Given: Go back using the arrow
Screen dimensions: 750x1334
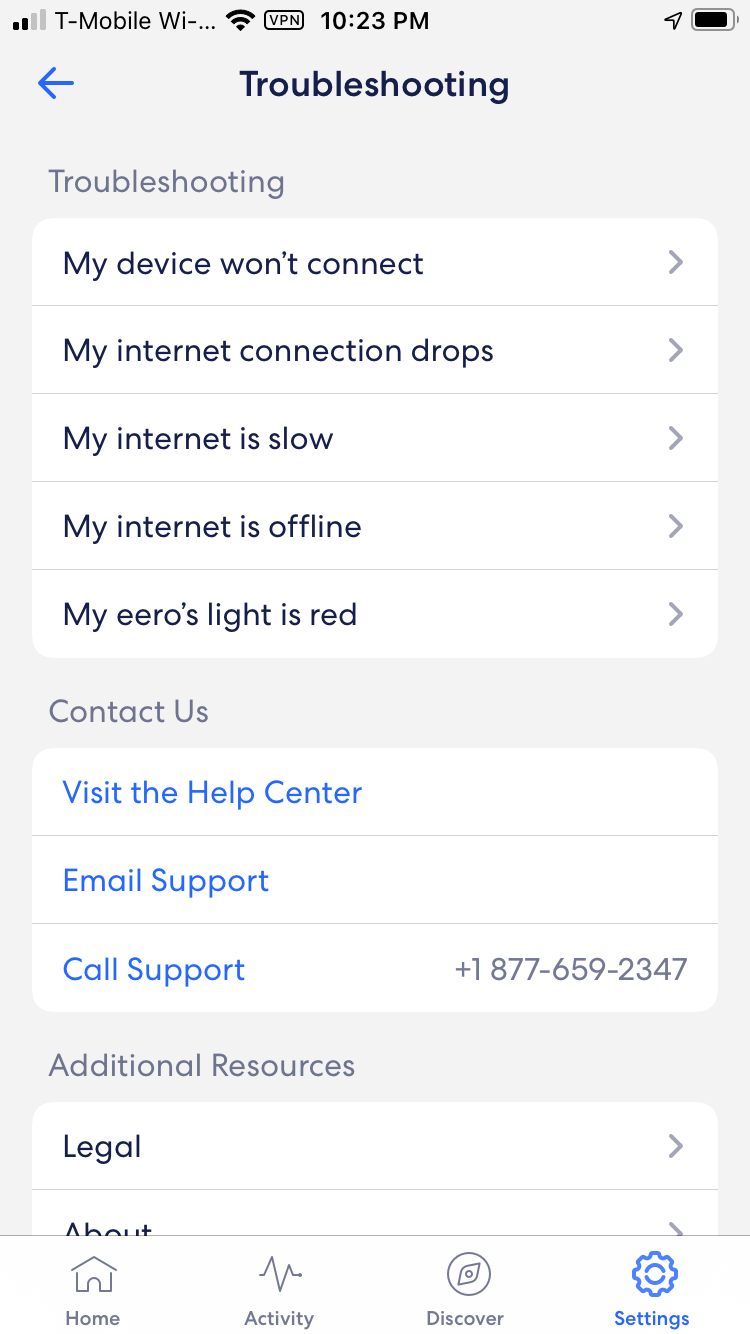Looking at the screenshot, I should point(56,84).
